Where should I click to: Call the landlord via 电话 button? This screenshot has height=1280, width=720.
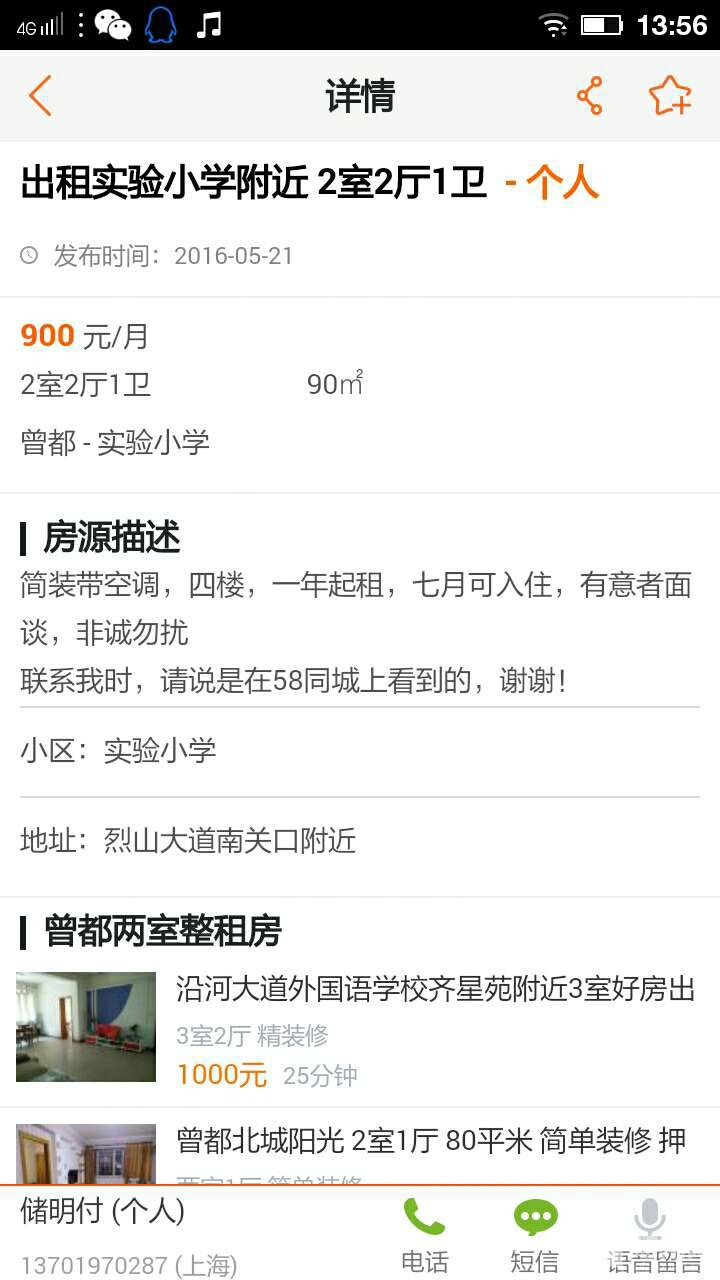click(x=424, y=1235)
